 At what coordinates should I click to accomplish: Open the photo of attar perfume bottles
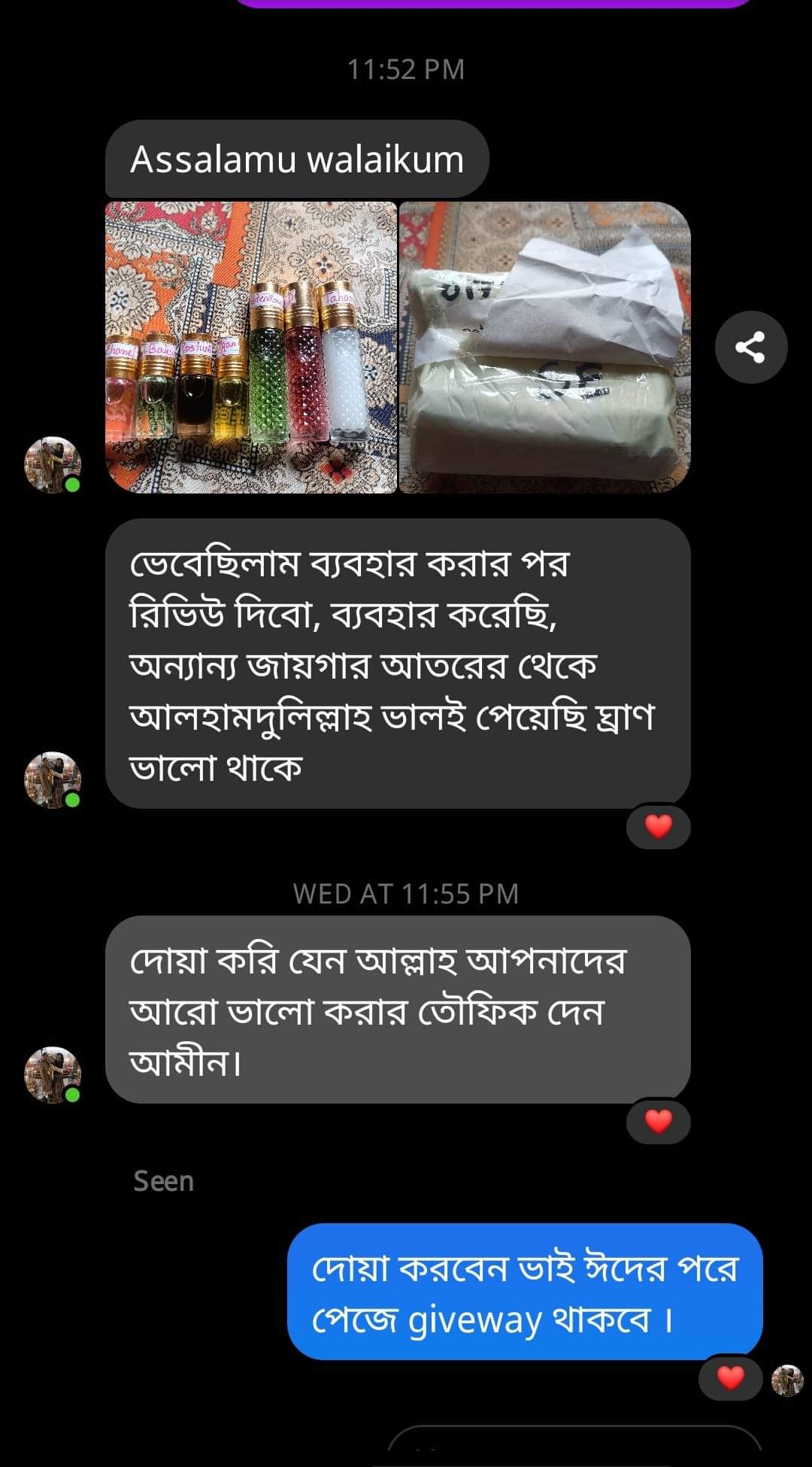click(x=251, y=348)
